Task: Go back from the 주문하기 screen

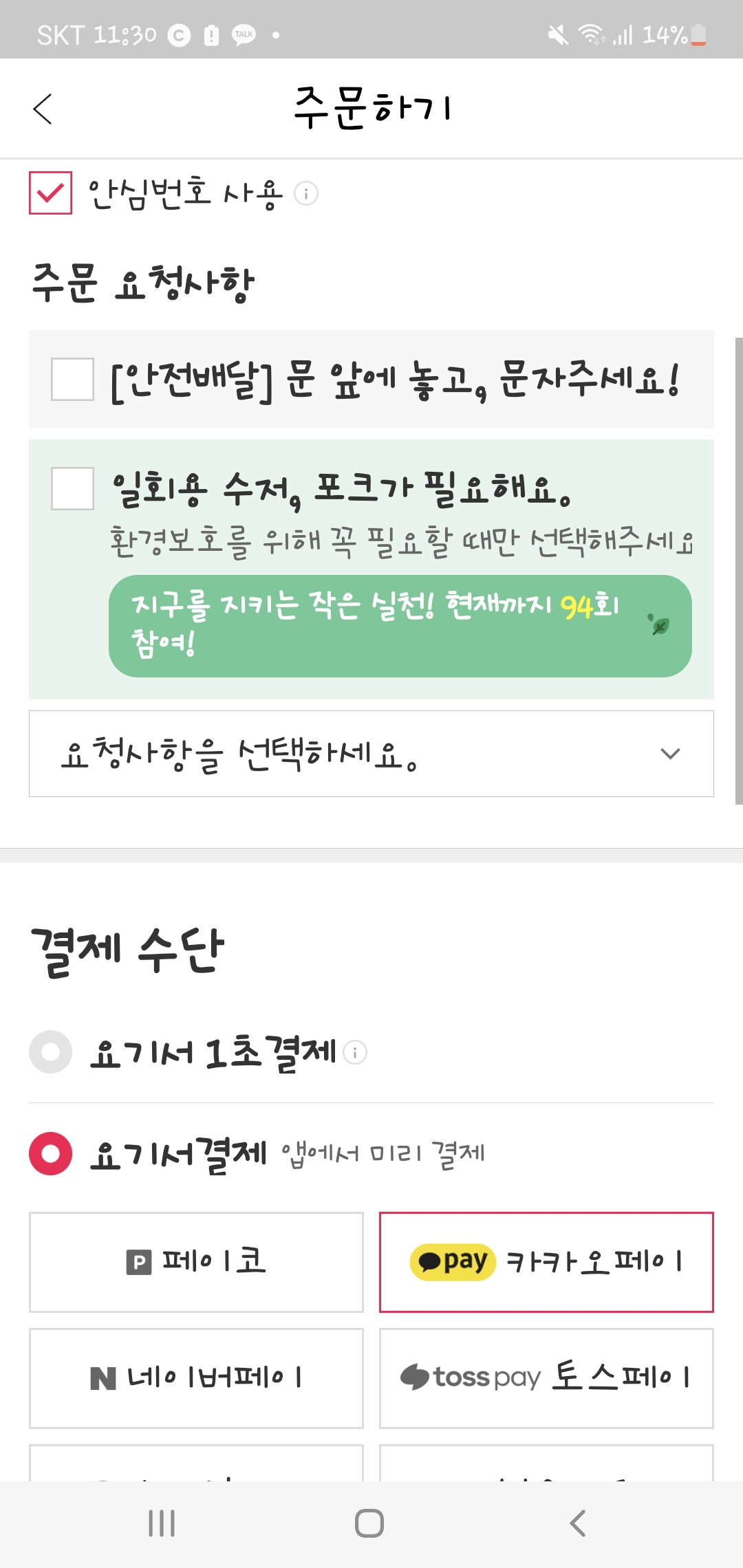Action: (43, 109)
